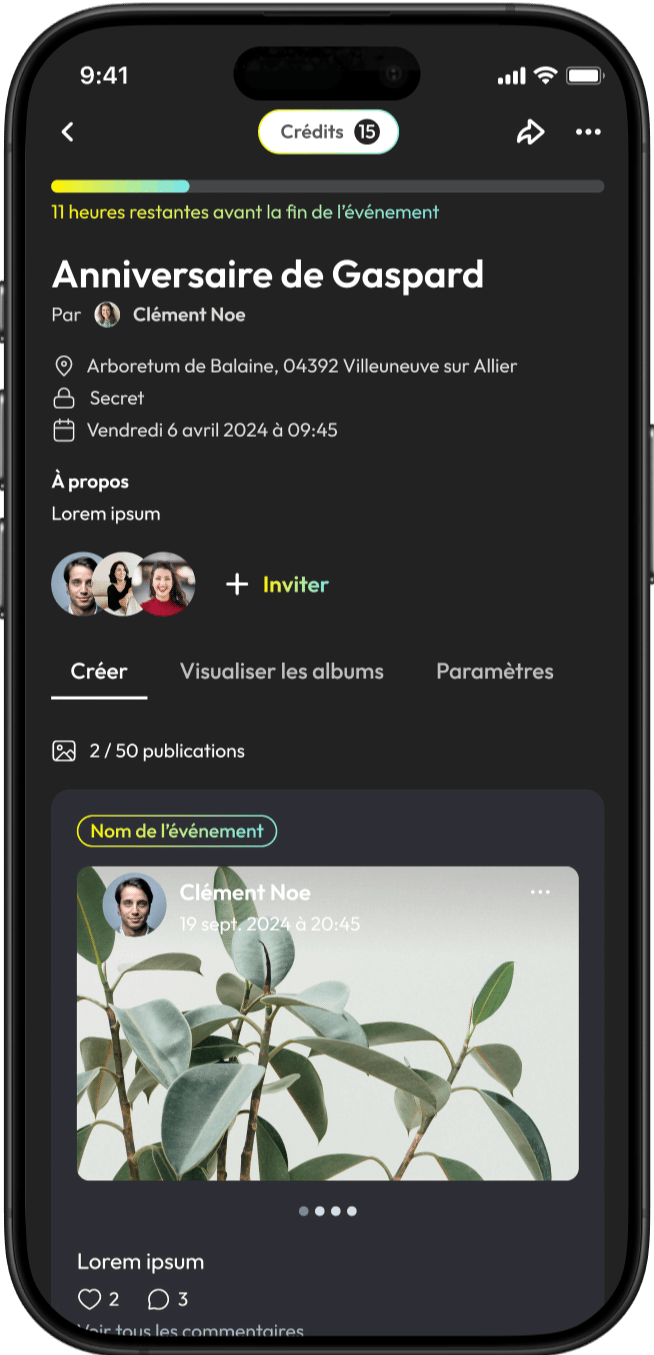Open the plant photo in the post
This screenshot has width=654, height=1355.
click(328, 1060)
